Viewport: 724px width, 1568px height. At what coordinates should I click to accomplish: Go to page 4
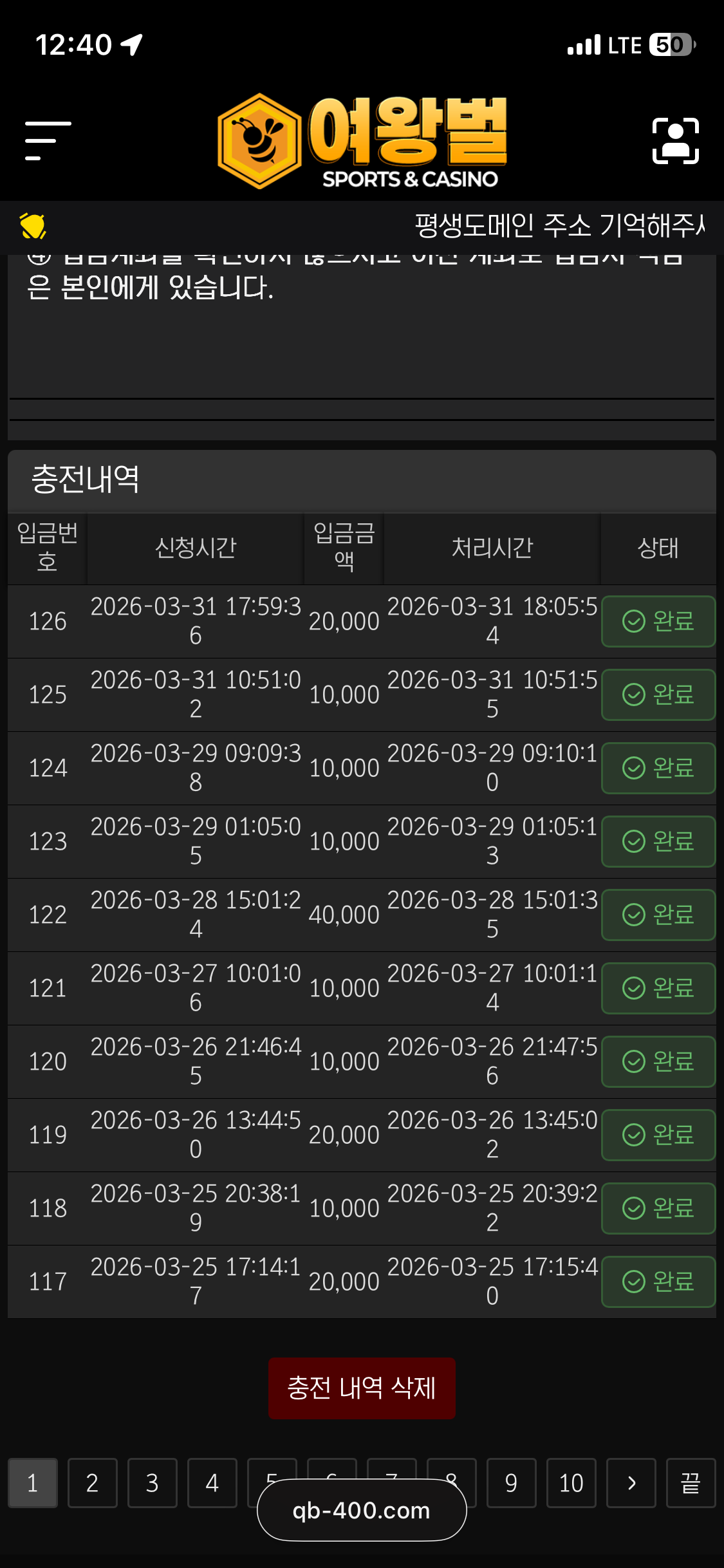[212, 1482]
